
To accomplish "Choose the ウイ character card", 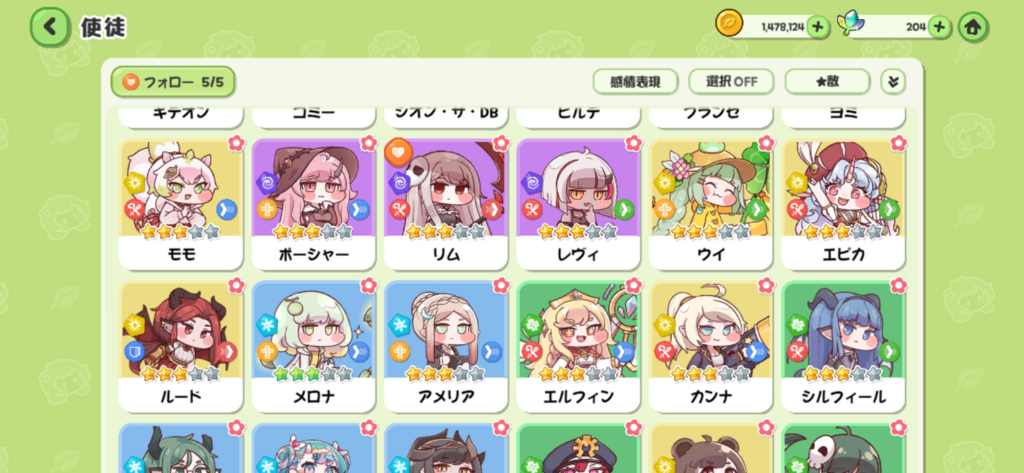I will 710,203.
